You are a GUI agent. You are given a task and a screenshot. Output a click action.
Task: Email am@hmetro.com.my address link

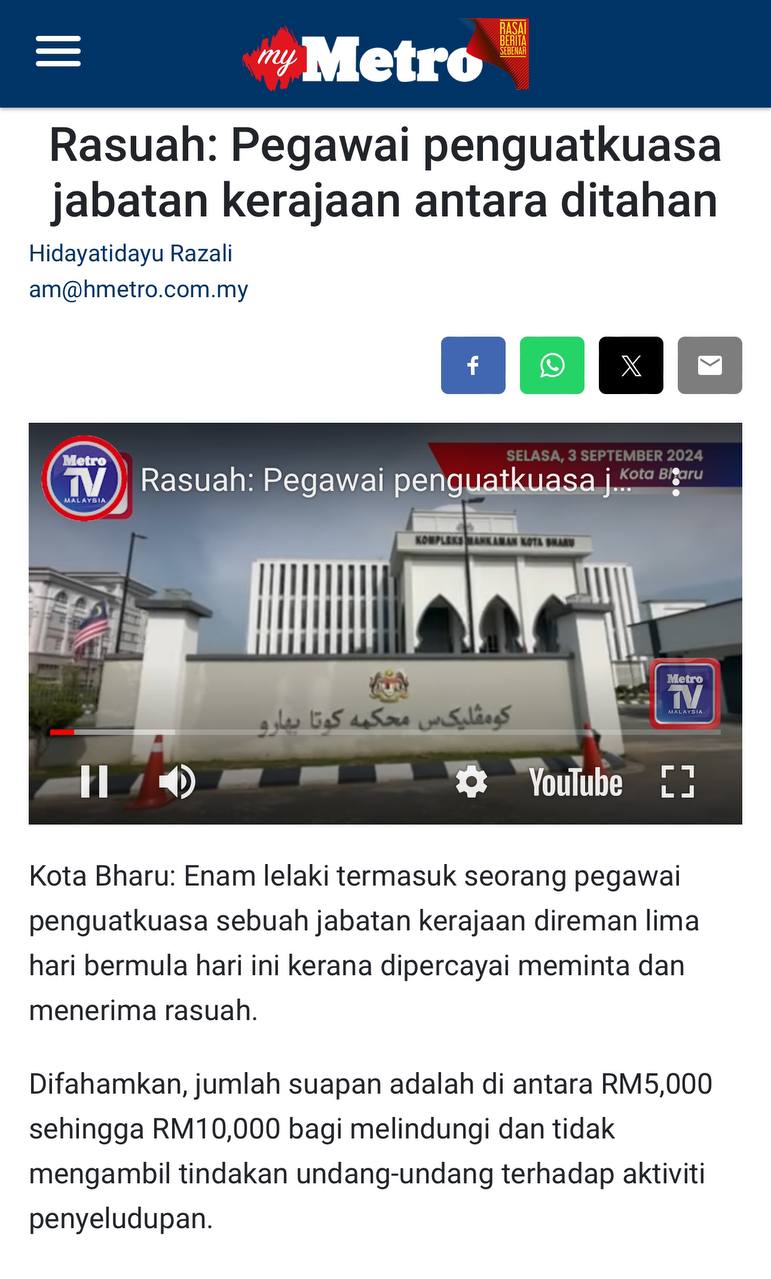click(138, 290)
